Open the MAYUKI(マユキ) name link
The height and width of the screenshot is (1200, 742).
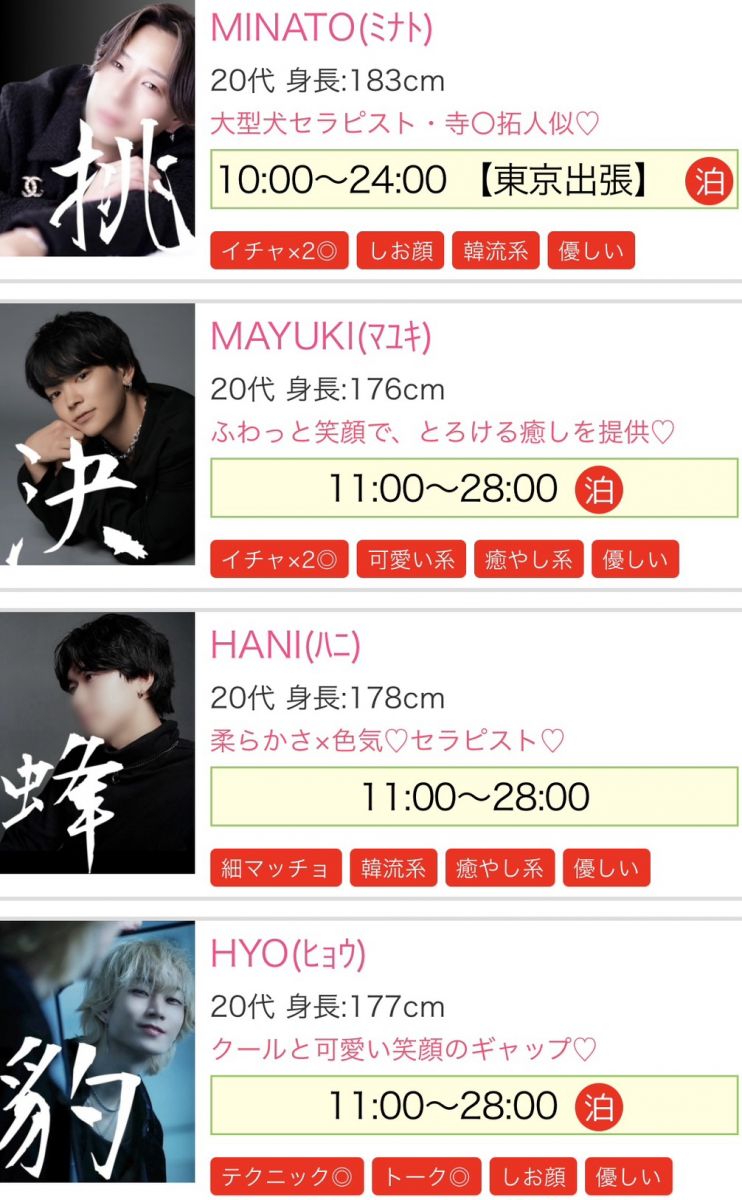(321, 338)
